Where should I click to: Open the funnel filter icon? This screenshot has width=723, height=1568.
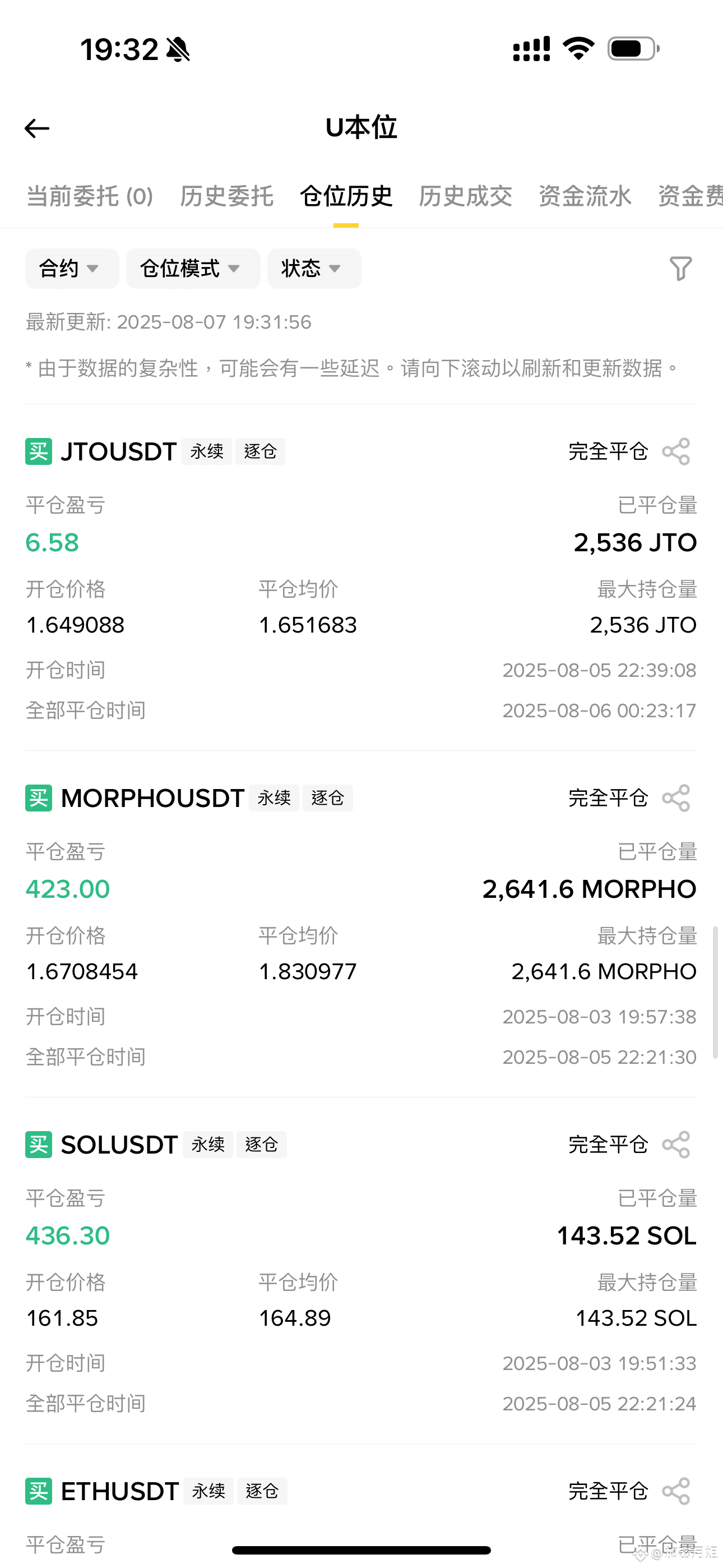pos(680,269)
